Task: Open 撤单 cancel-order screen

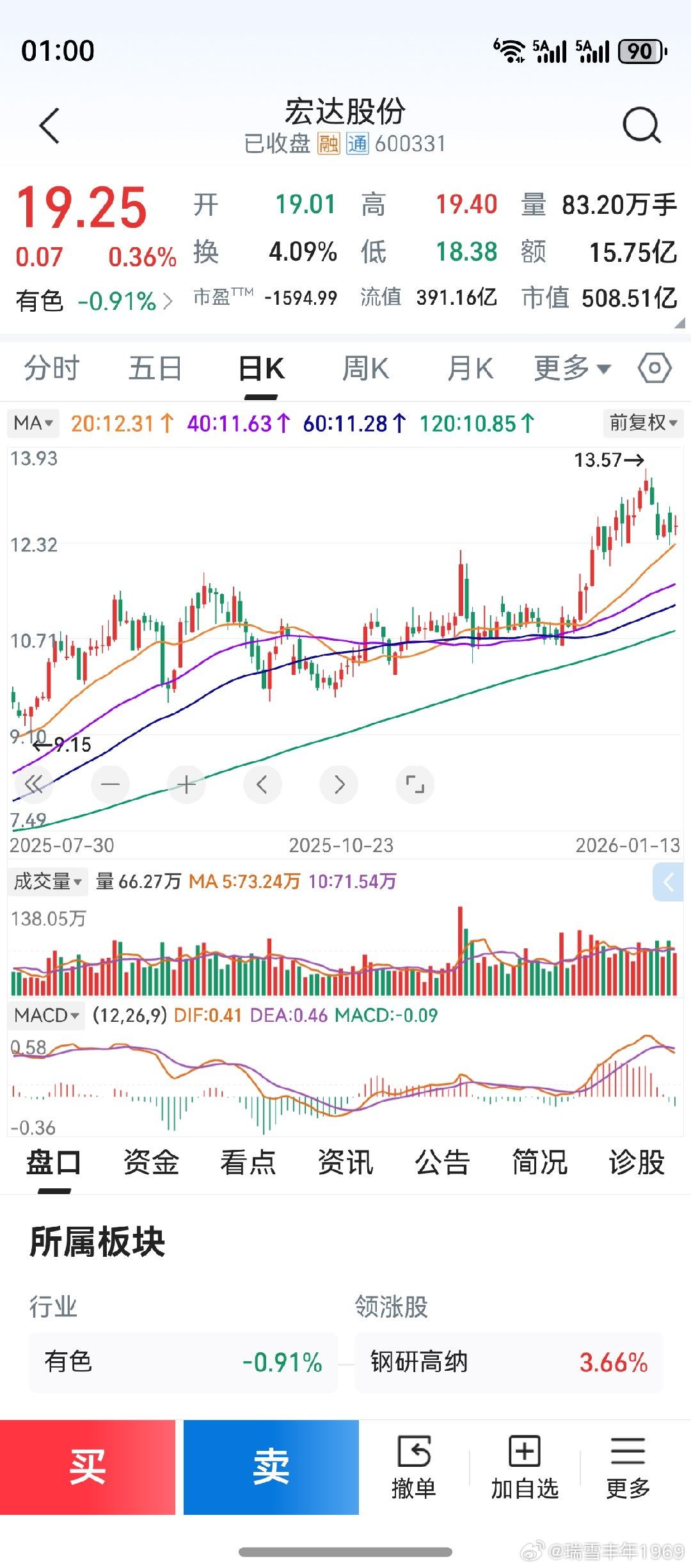Action: 415,1464
